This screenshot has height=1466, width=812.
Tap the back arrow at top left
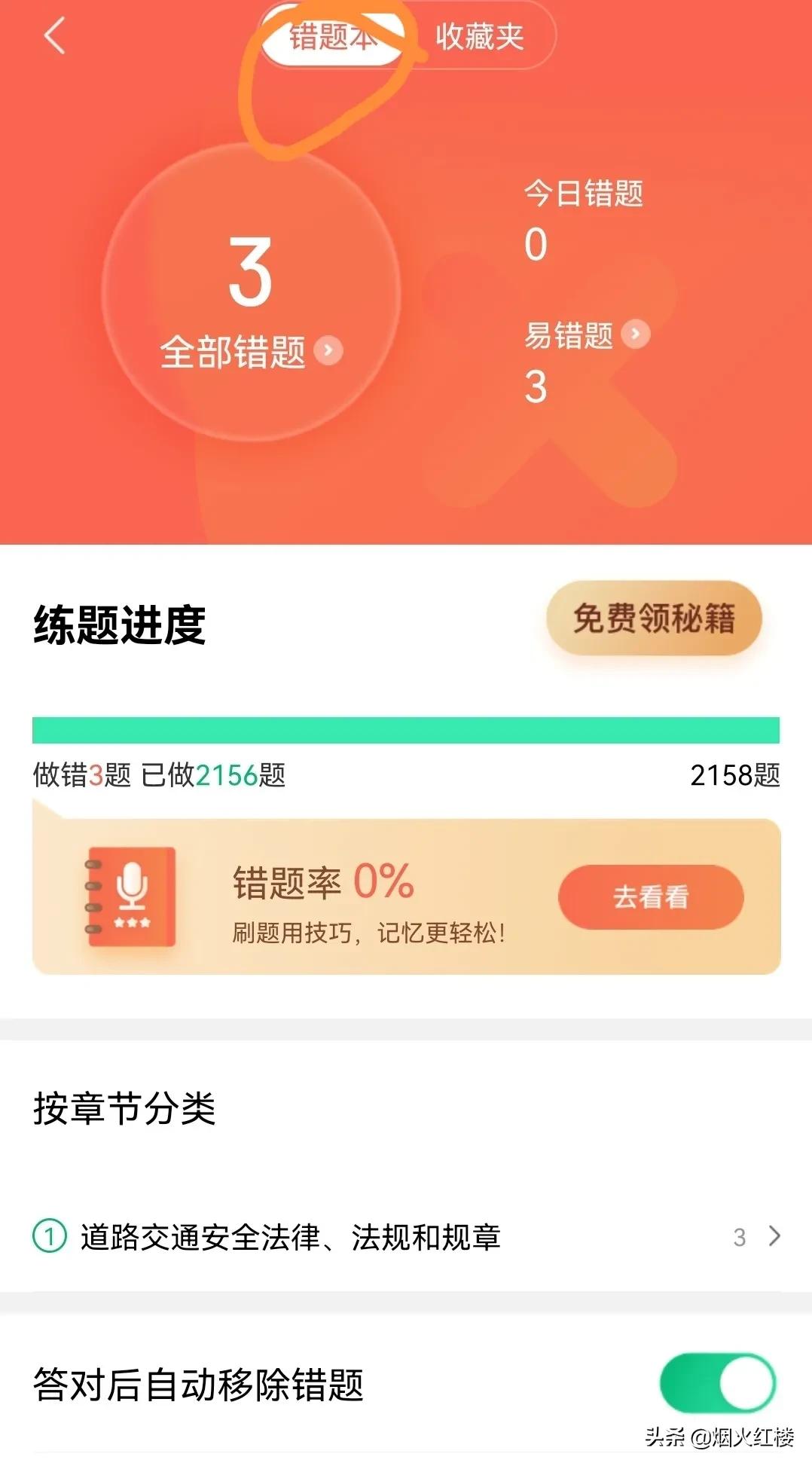[53, 37]
